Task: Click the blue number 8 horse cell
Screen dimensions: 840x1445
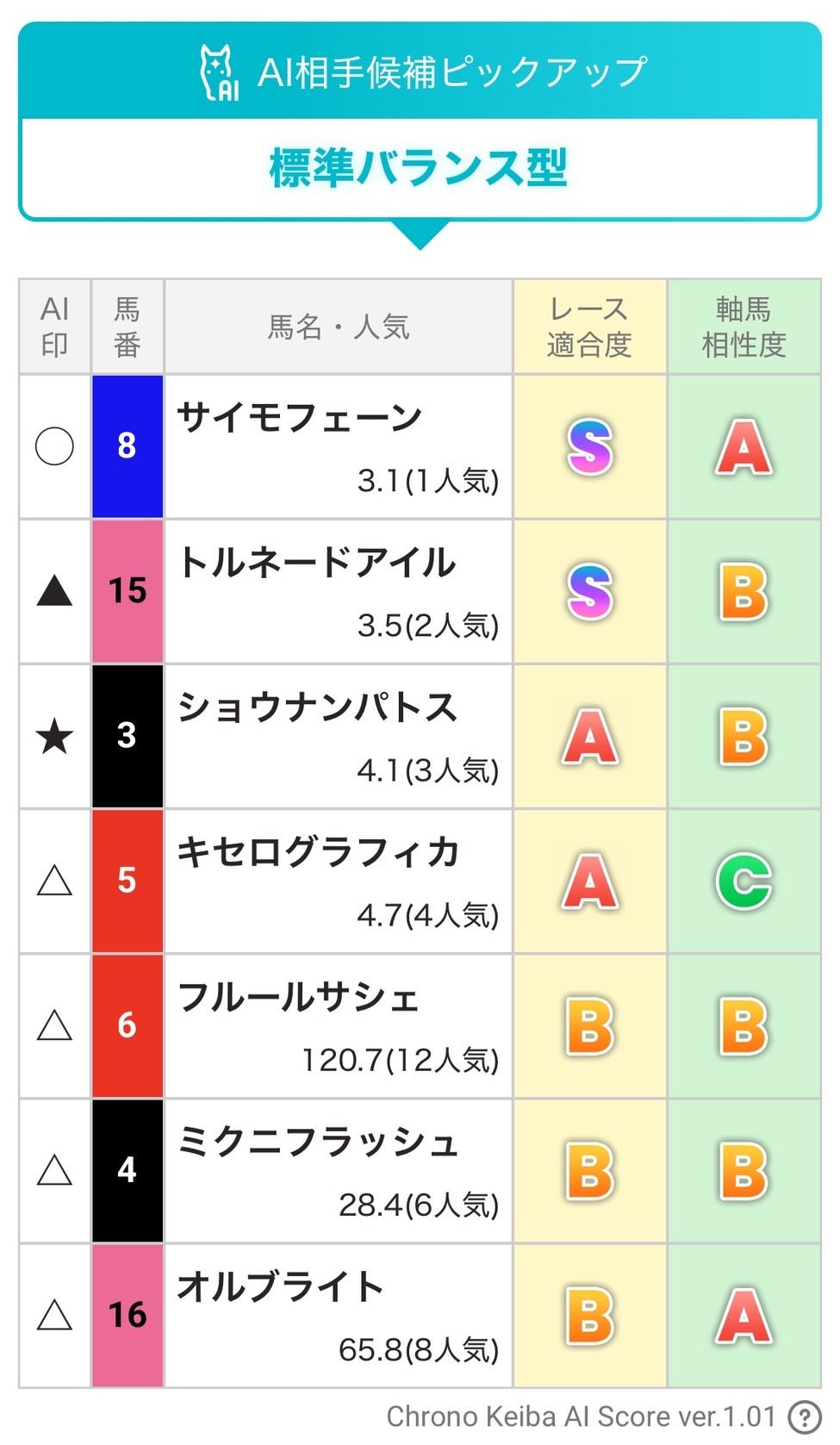Action: 128,445
